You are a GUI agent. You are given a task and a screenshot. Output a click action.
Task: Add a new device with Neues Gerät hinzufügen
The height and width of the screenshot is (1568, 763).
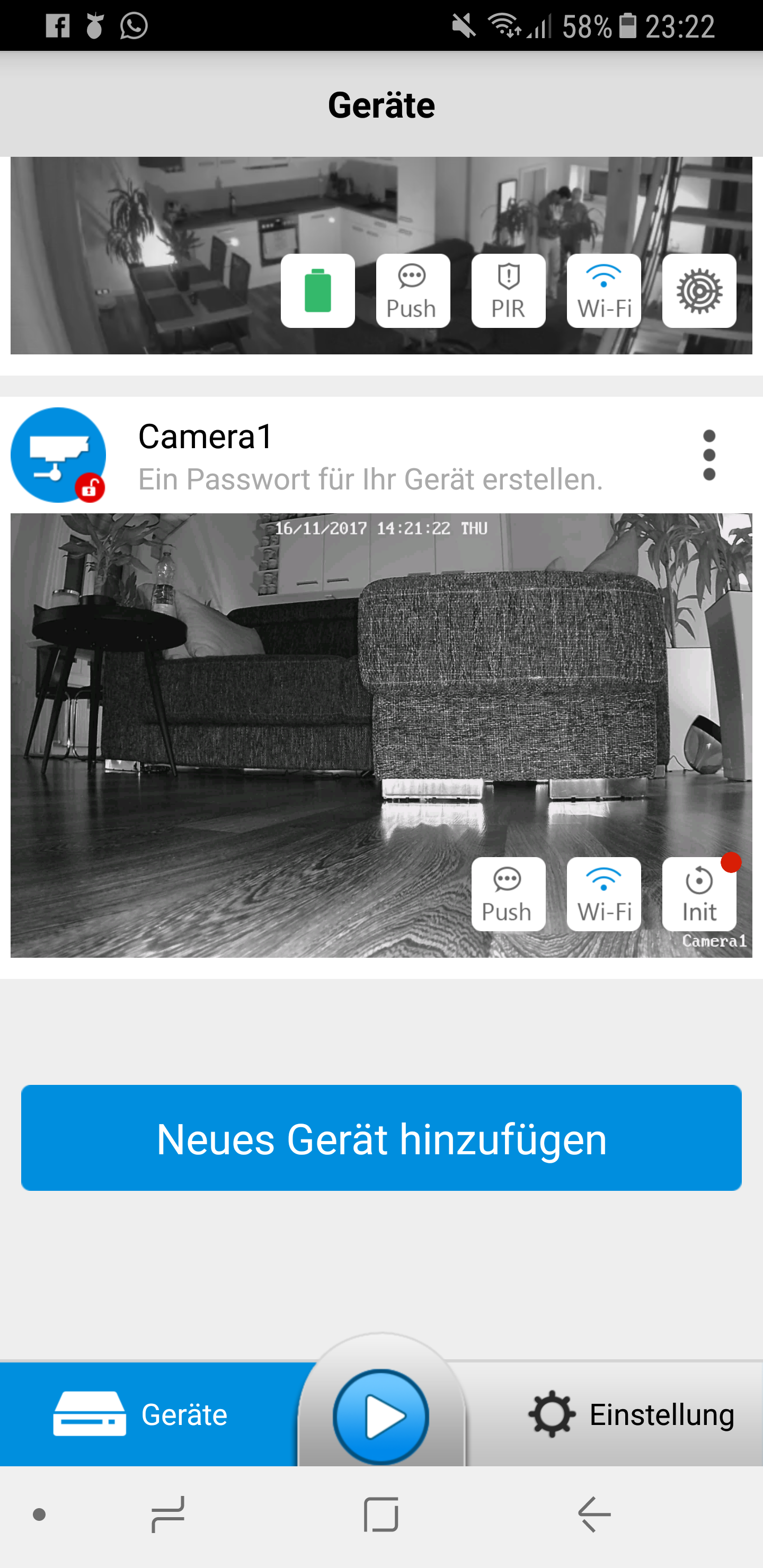pos(381,1138)
